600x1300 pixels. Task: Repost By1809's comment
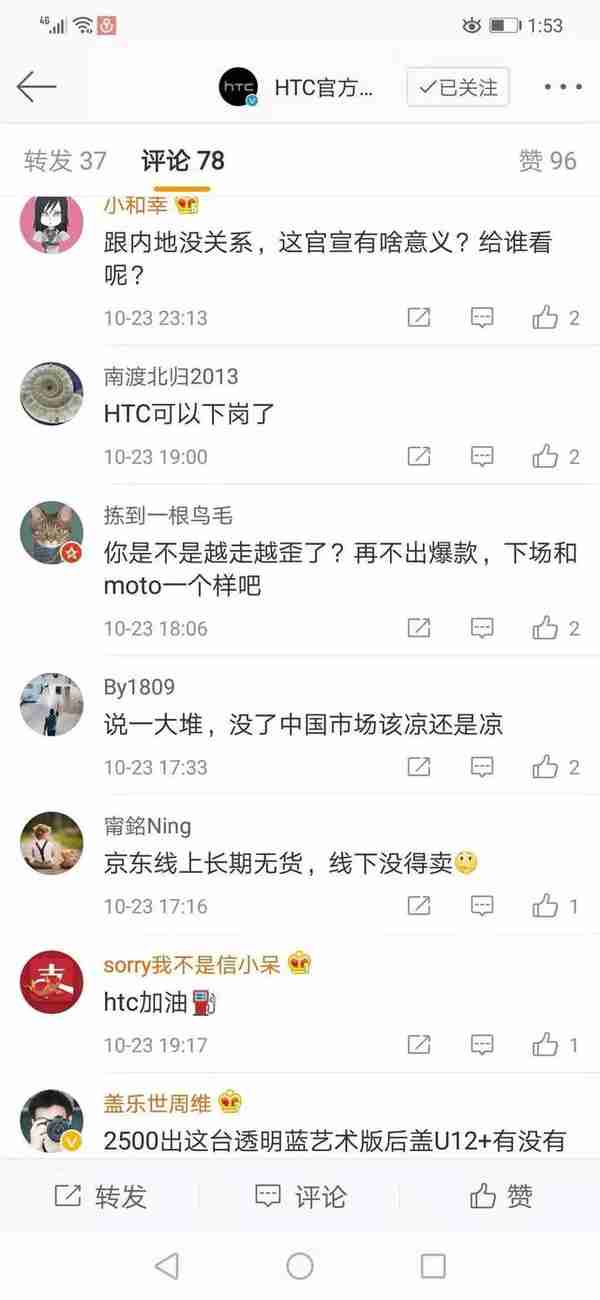coord(419,767)
